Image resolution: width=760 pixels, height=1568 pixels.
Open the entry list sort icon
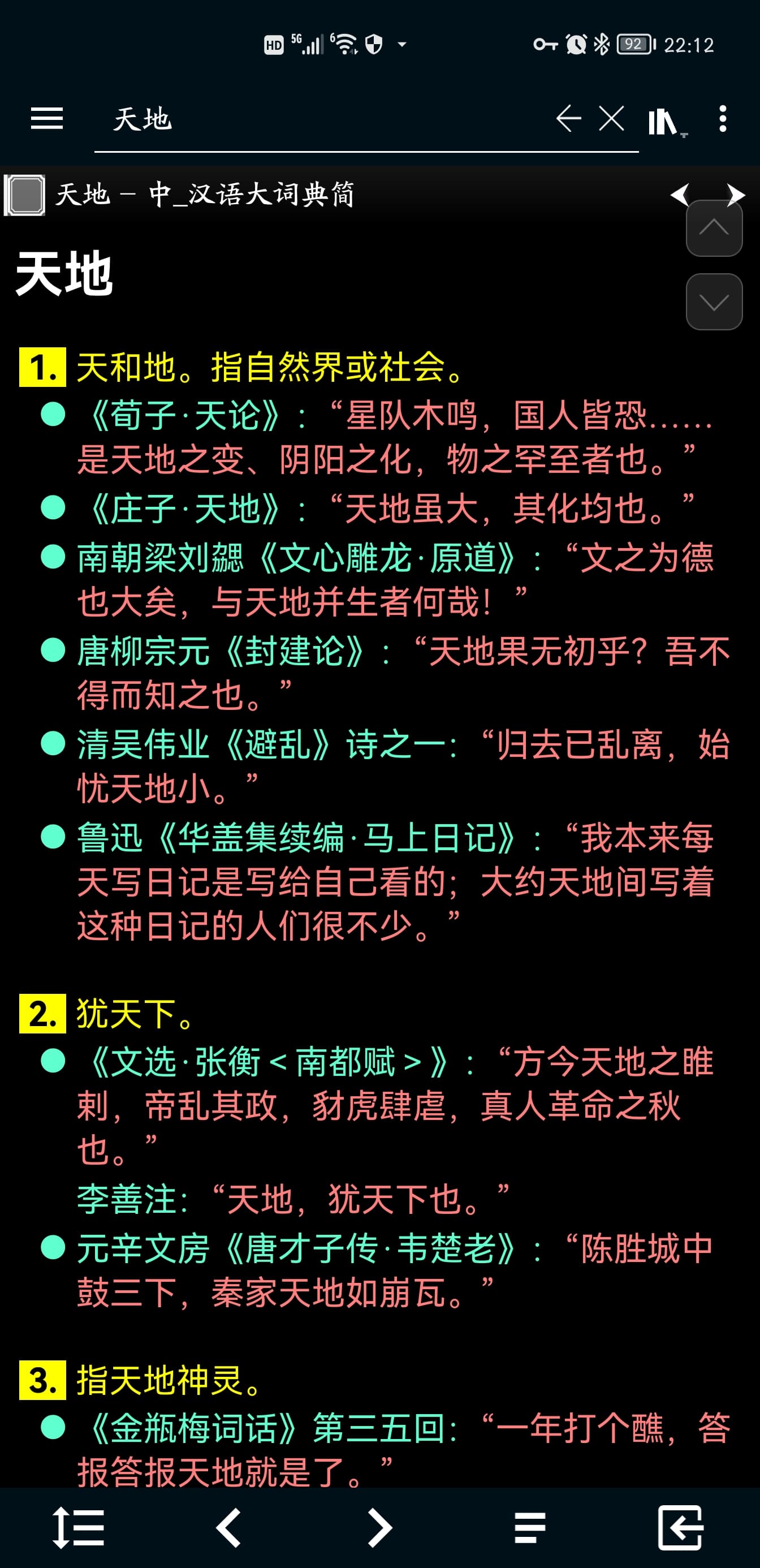(79, 1527)
